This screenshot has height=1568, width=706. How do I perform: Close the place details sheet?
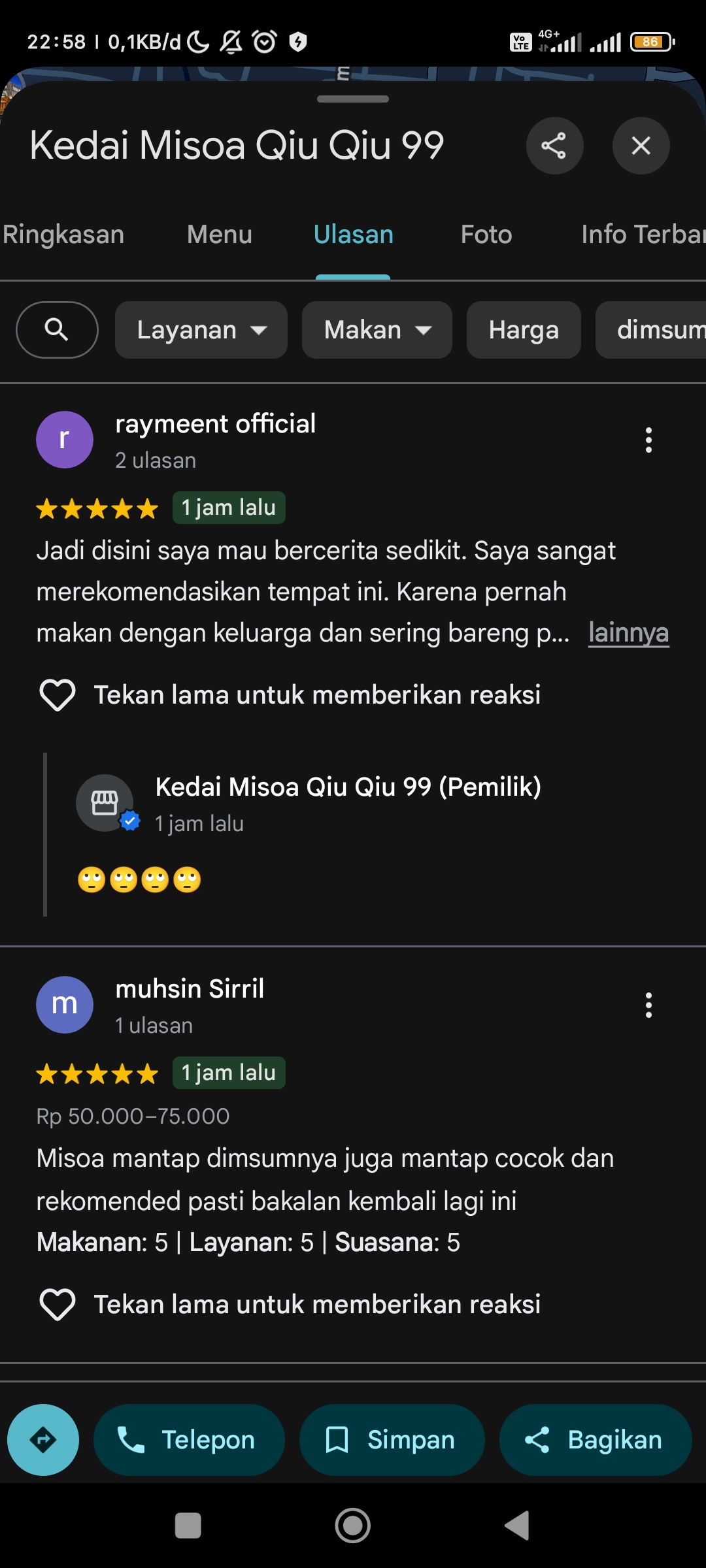point(641,146)
